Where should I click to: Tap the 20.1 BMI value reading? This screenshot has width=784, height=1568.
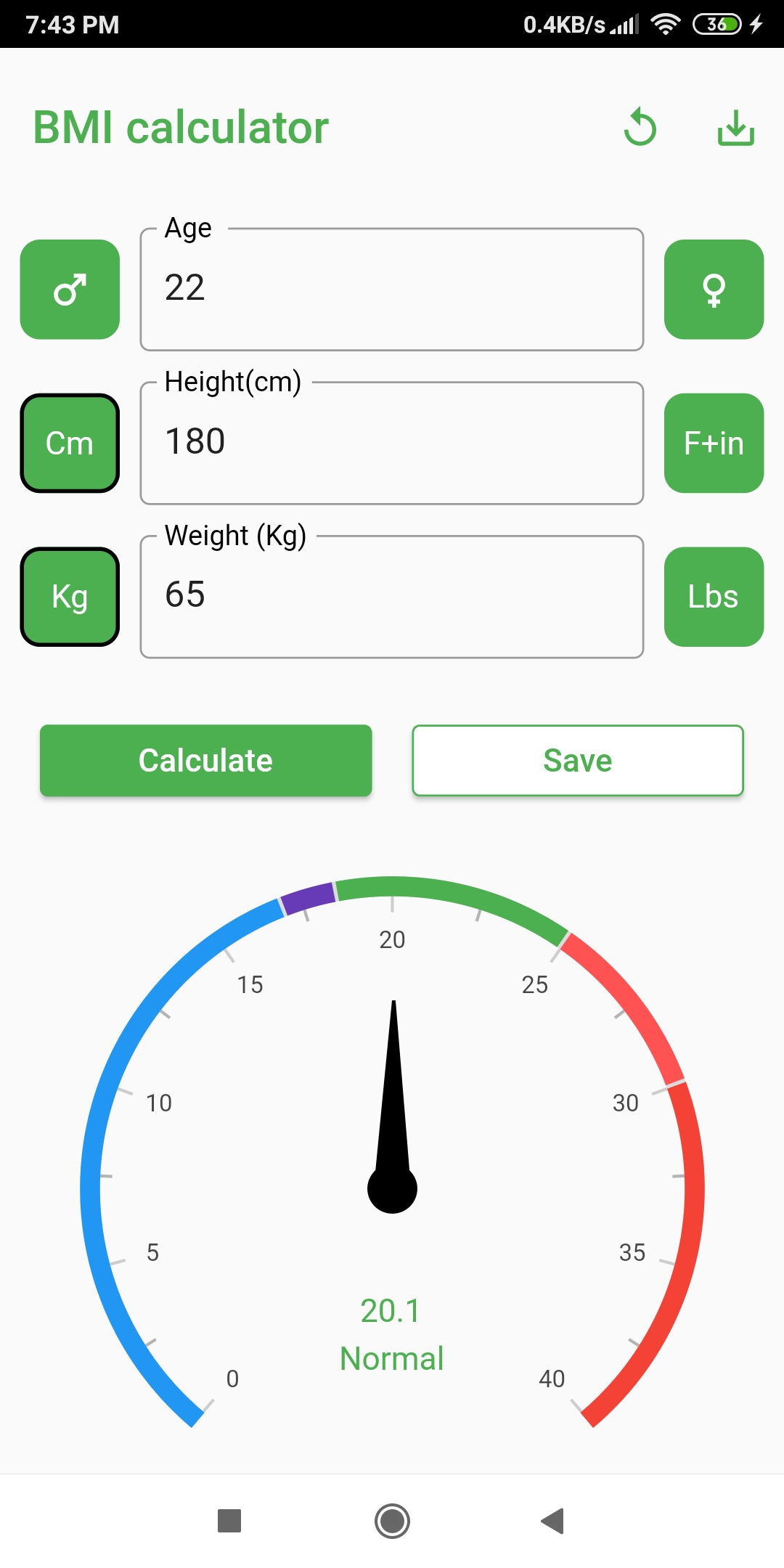(391, 1311)
